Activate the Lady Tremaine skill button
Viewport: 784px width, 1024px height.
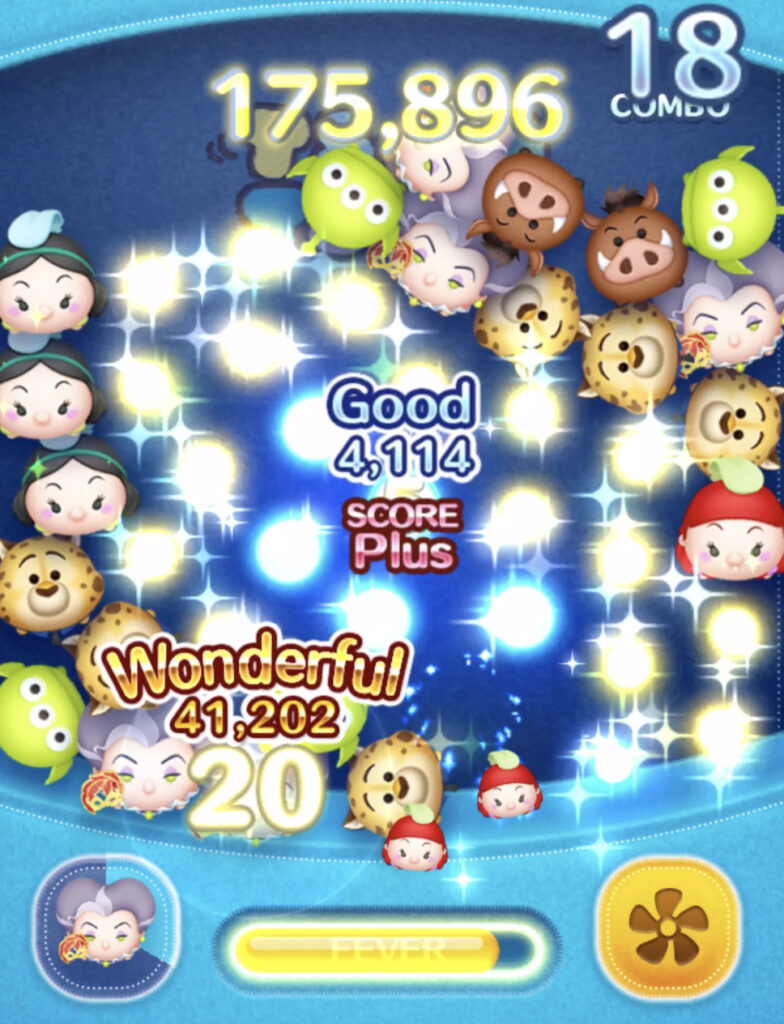[105, 925]
